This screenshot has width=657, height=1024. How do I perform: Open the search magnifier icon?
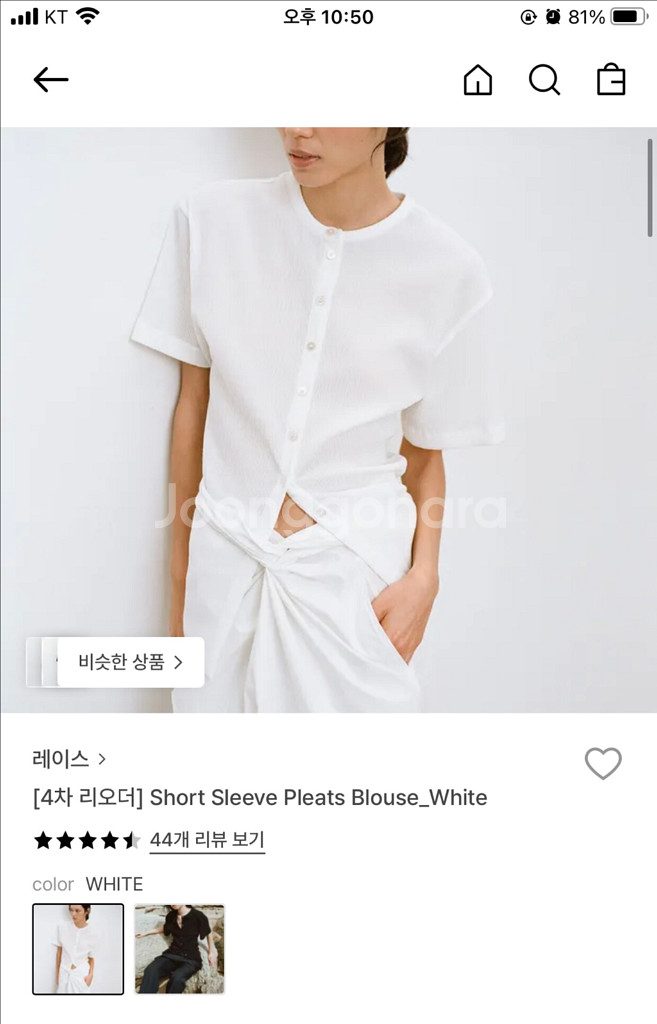(544, 80)
